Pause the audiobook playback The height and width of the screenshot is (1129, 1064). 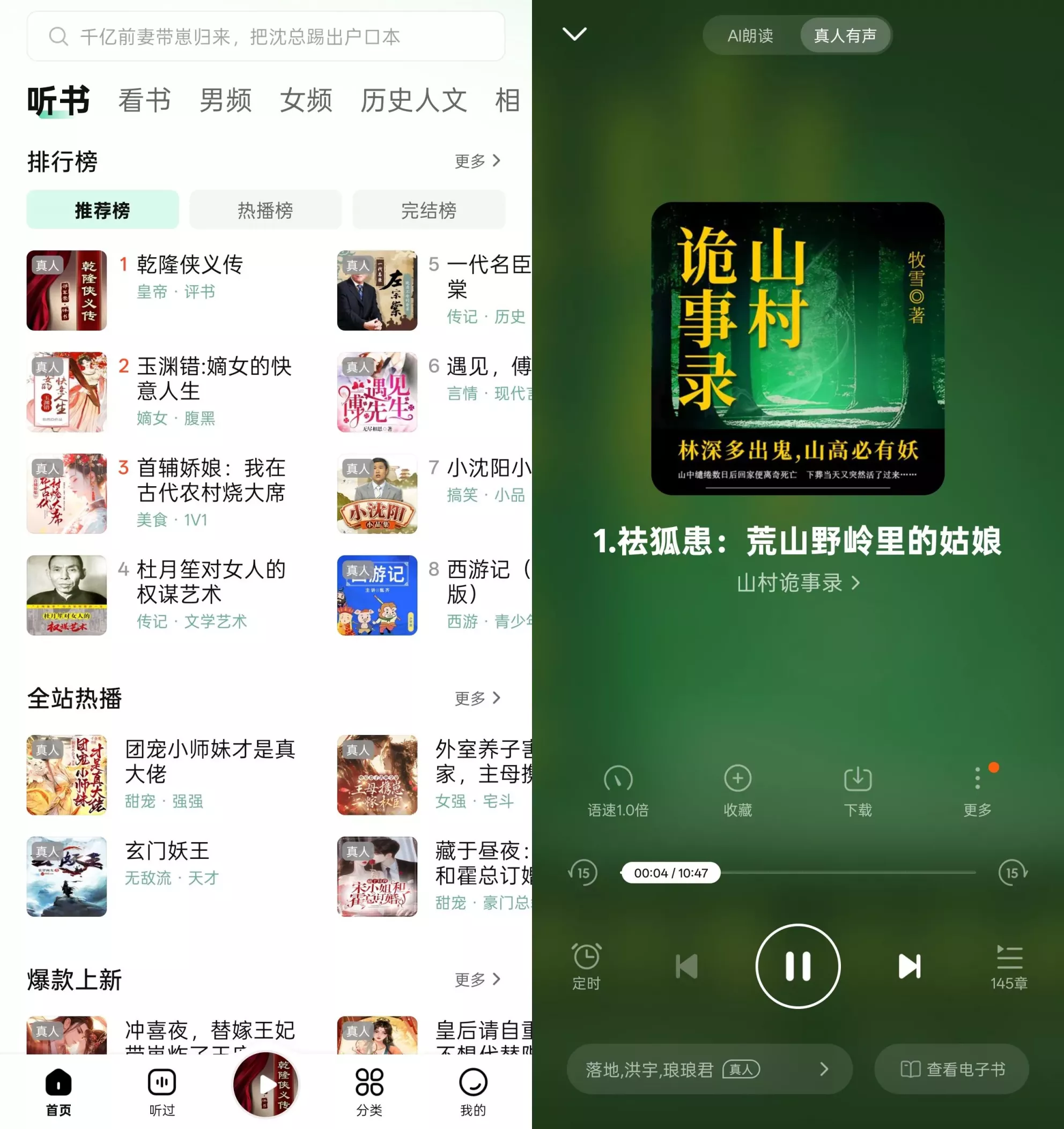pos(797,966)
